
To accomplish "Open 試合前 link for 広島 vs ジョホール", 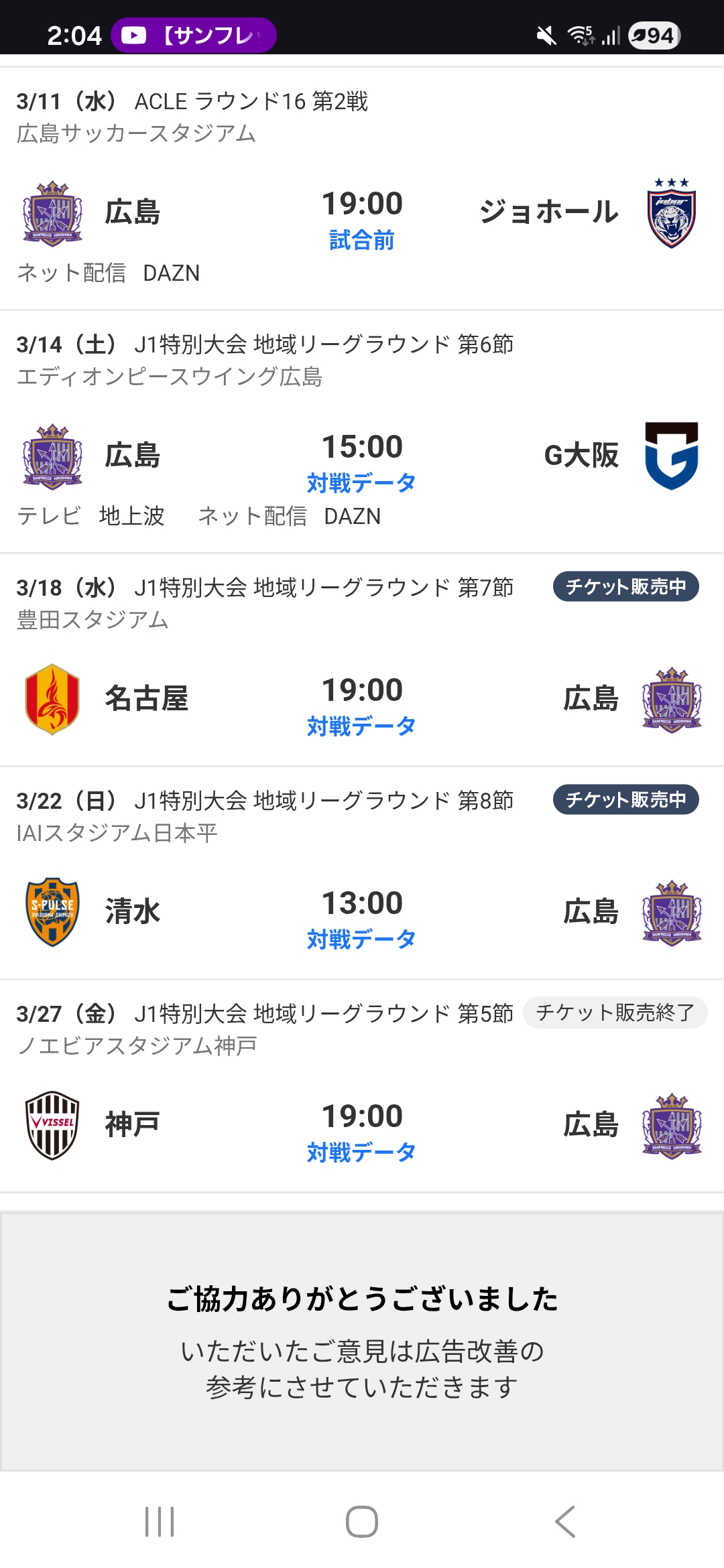I will click(361, 240).
